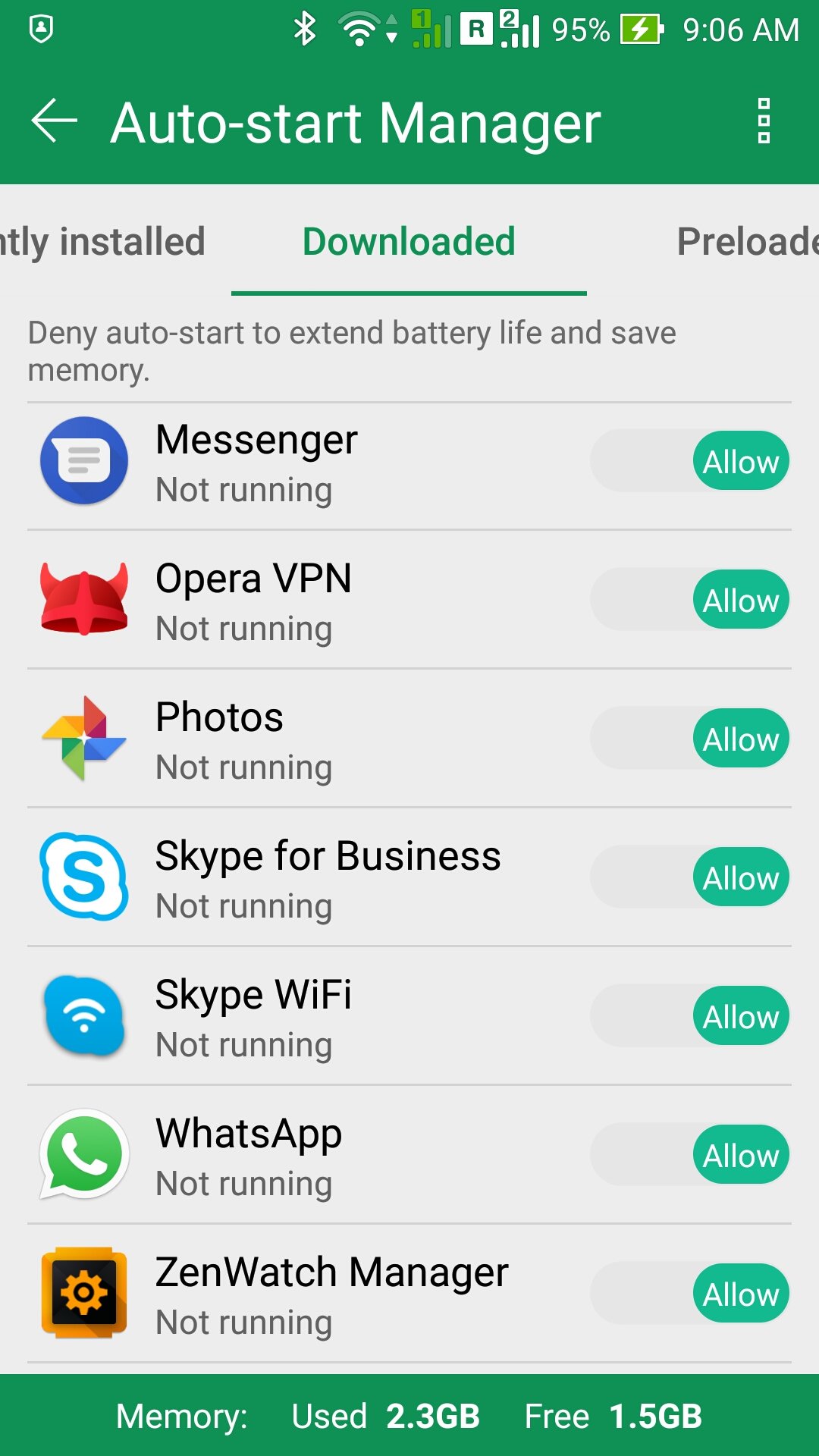Toggle auto-start for Messenger
The image size is (819, 1456).
point(690,461)
